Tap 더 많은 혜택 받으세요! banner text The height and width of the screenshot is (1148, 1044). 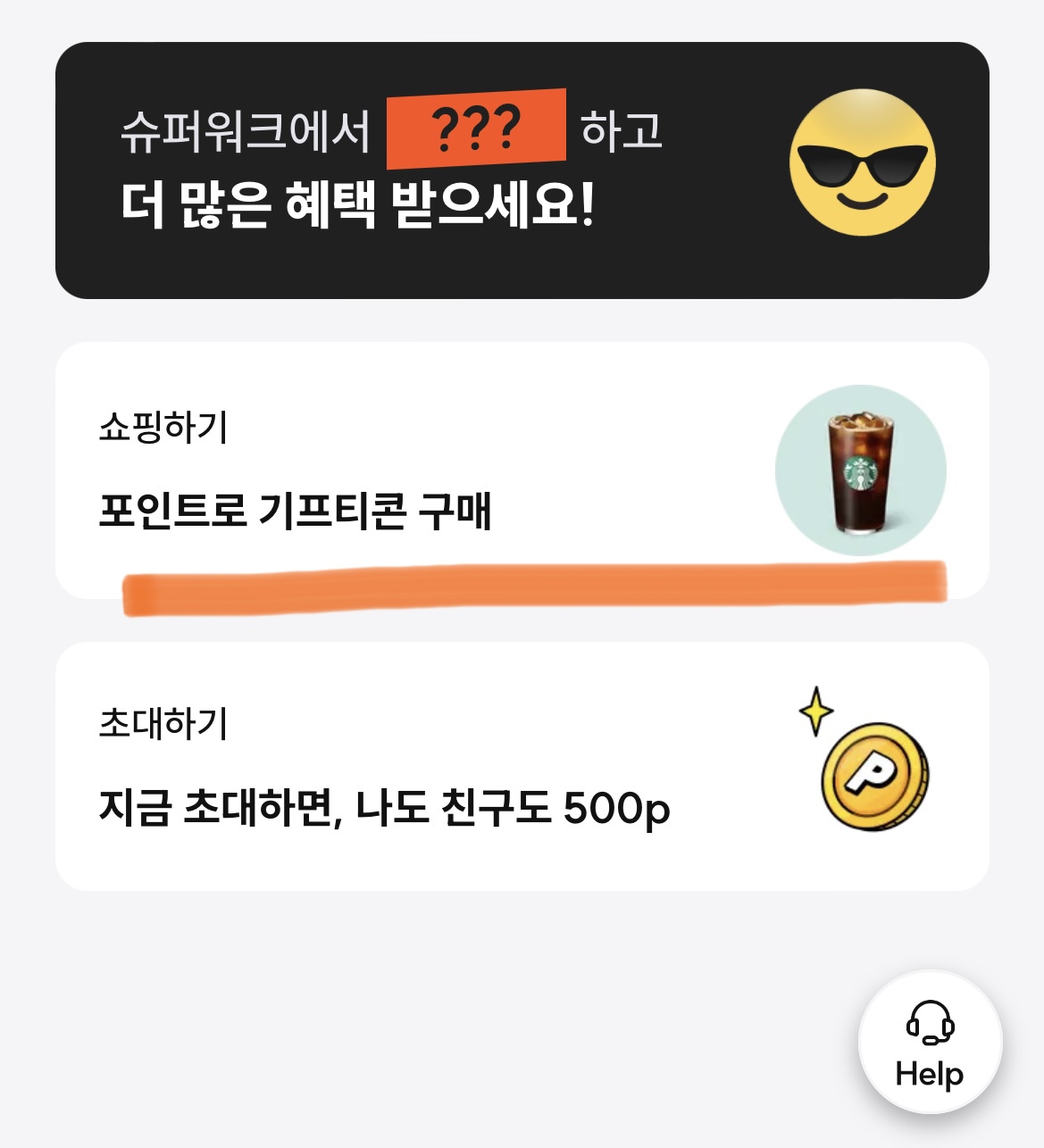[362, 202]
